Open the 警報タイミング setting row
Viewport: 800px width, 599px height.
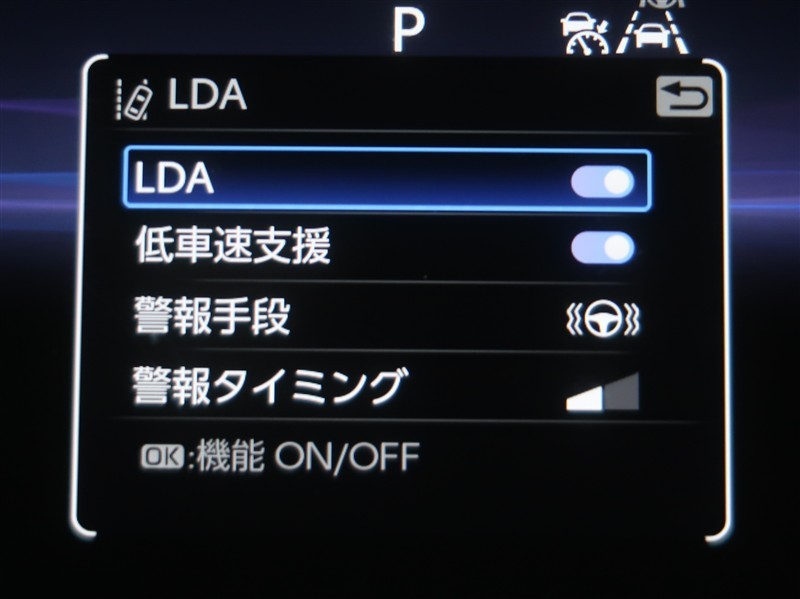click(387, 386)
